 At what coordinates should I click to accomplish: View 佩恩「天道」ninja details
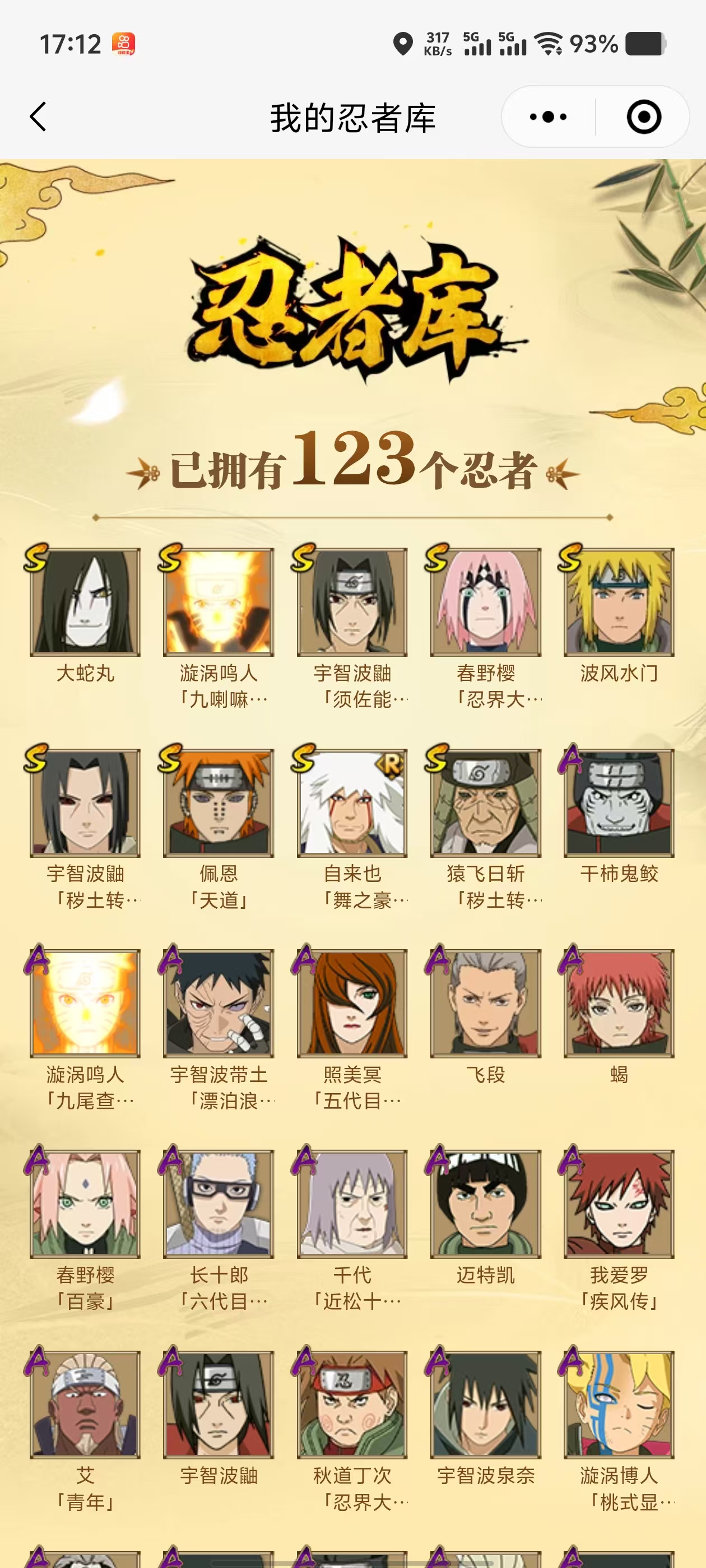click(x=219, y=802)
